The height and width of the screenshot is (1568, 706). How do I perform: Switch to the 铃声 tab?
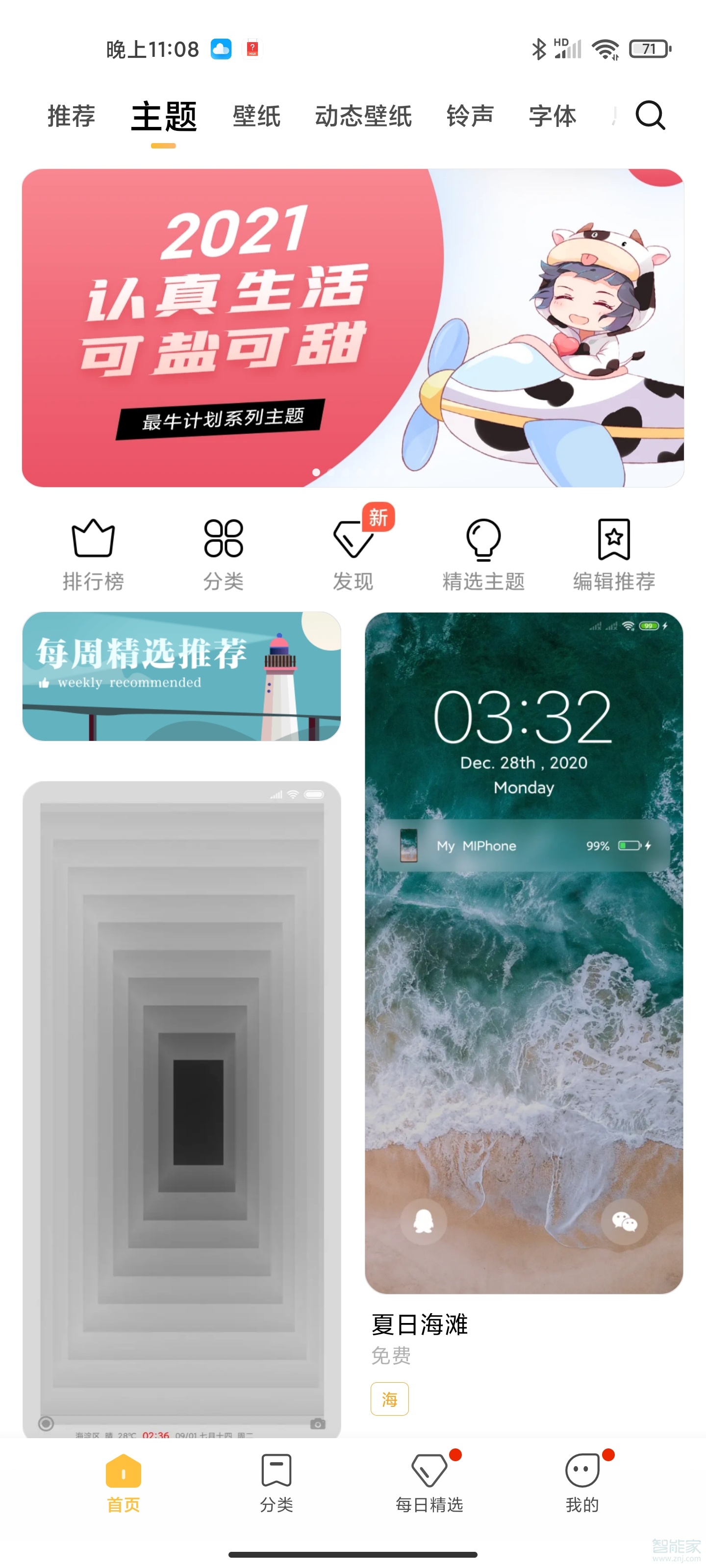pyautogui.click(x=470, y=116)
